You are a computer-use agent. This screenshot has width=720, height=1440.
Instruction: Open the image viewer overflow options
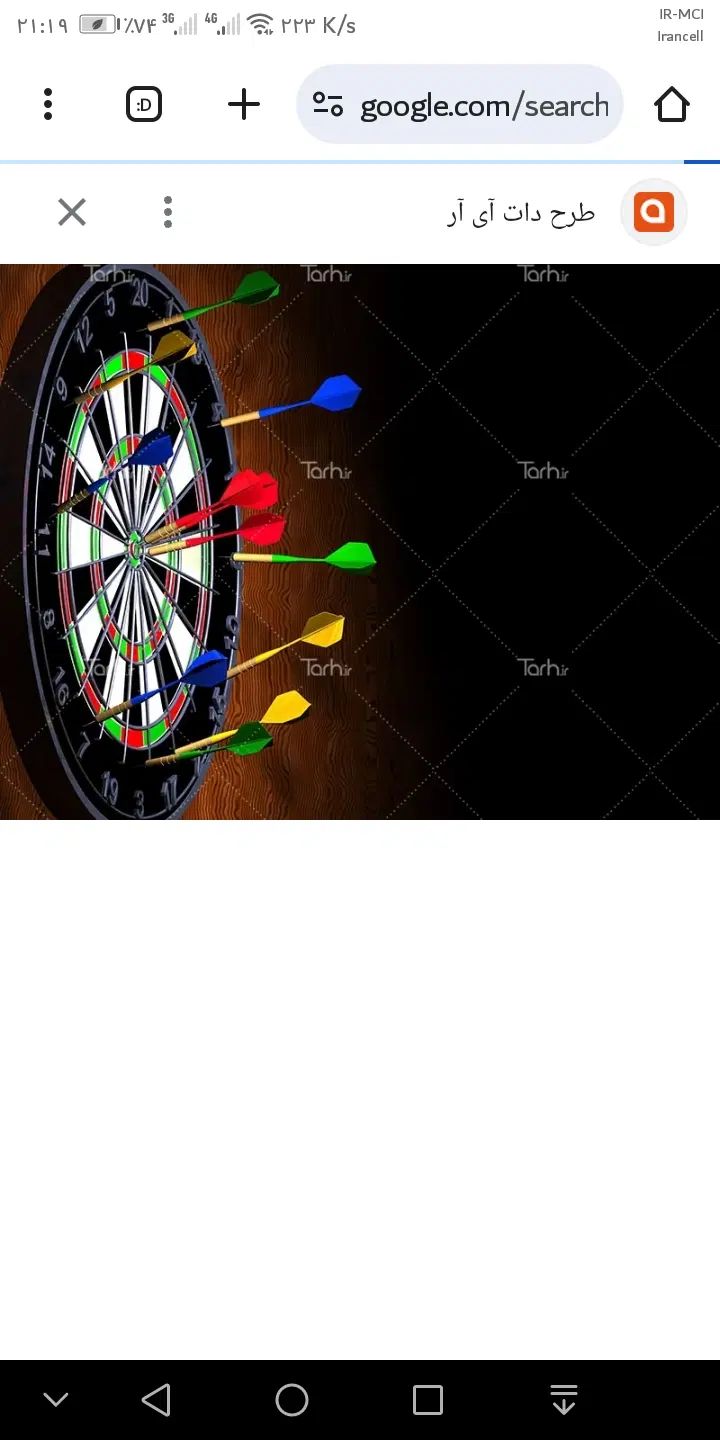click(x=168, y=212)
